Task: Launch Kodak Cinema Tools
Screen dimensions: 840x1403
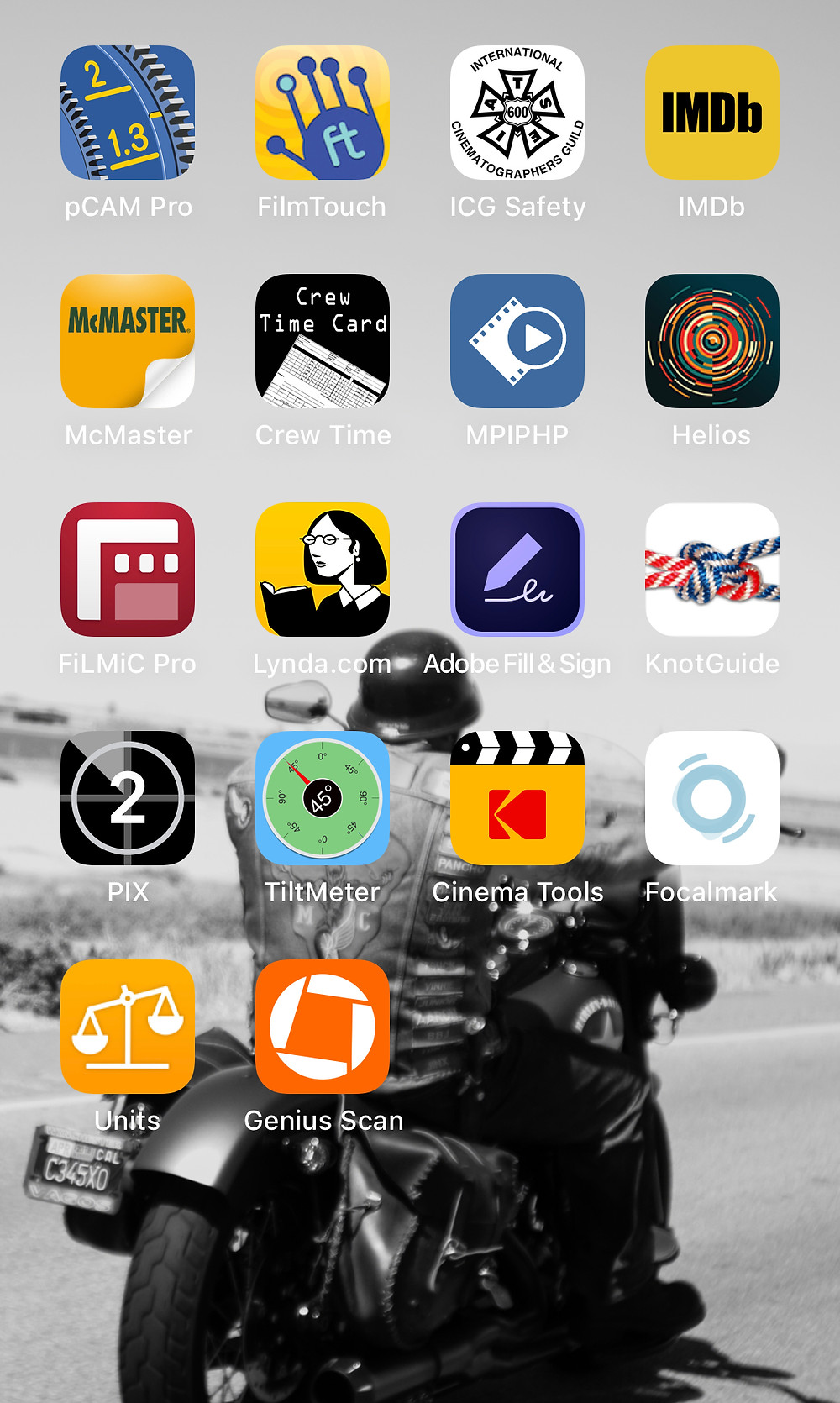Action: 517,798
